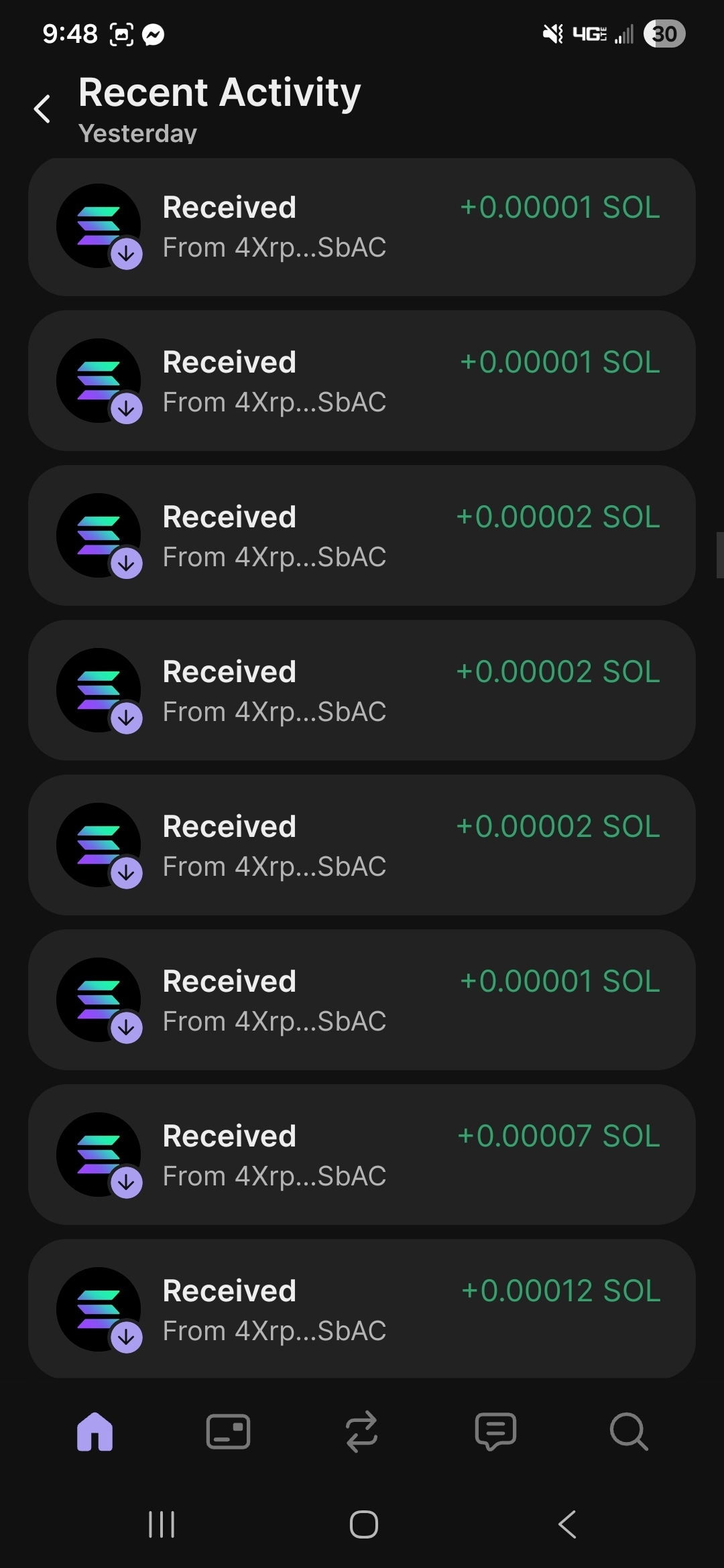Go back from Recent Activity
The width and height of the screenshot is (724, 1568).
point(42,109)
